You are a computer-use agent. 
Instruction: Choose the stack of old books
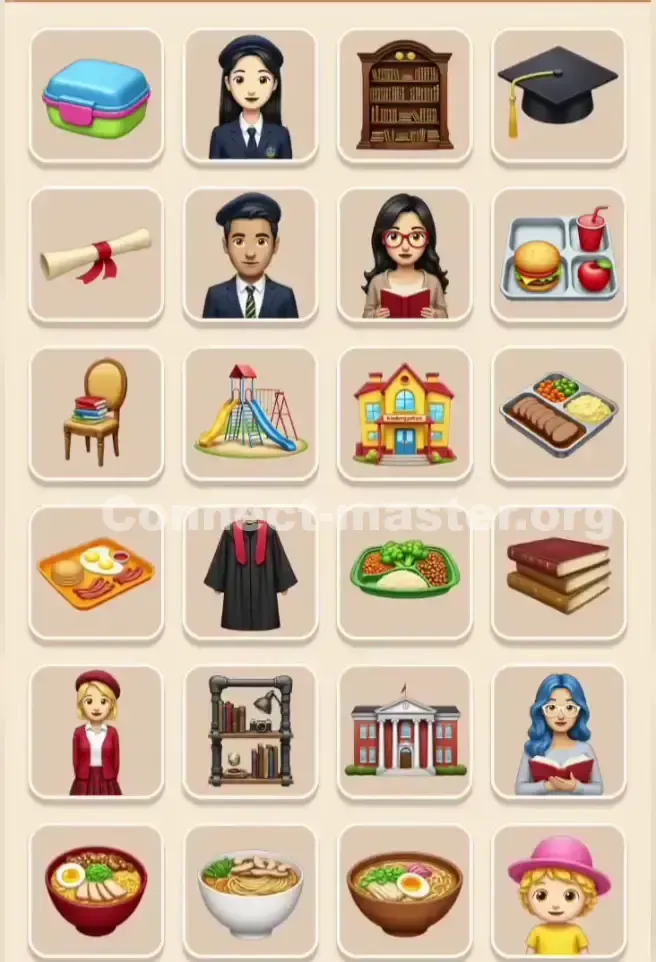point(558,573)
